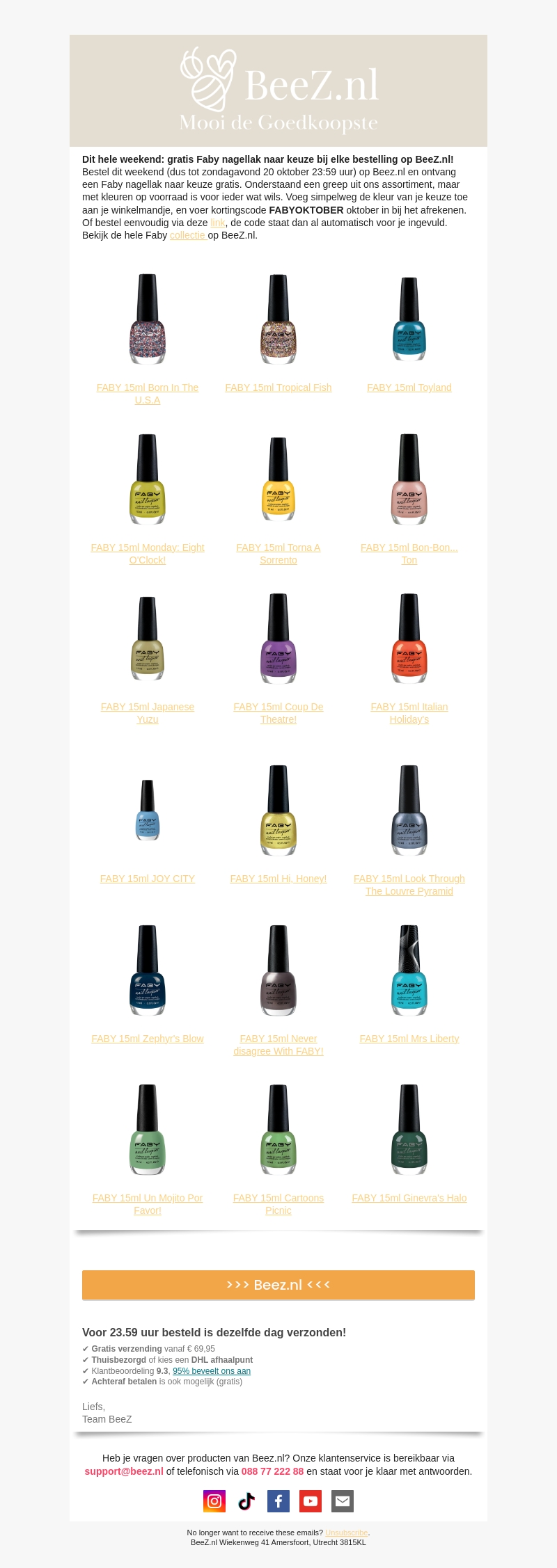This screenshot has width=557, height=1568.
Task: Open the 'link' hyperlink in the intro text
Action: (217, 223)
